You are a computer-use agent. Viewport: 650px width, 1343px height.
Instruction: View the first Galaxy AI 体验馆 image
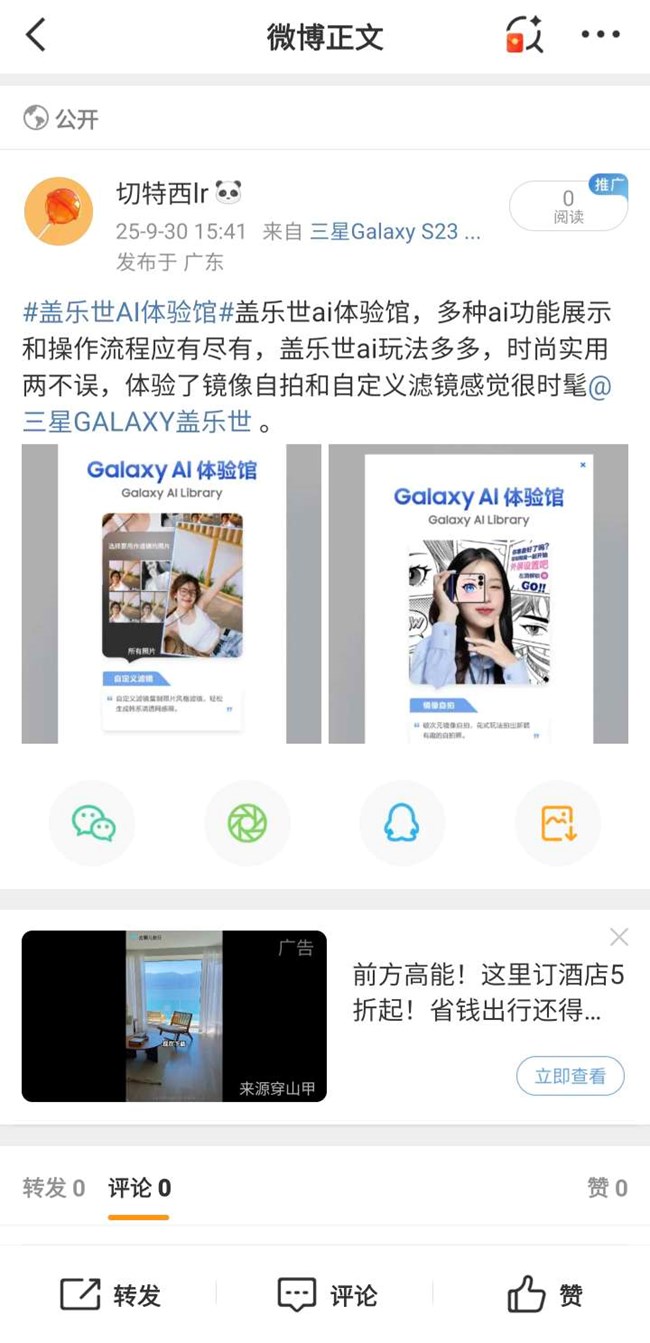click(172, 594)
